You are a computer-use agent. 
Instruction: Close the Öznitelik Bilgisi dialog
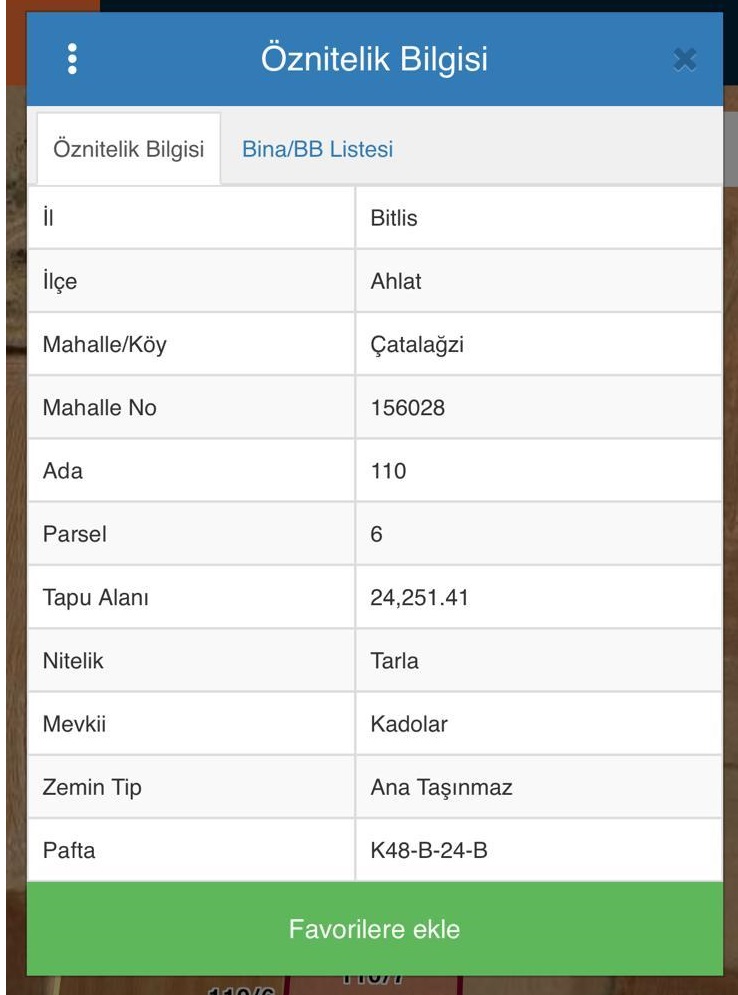[x=685, y=60]
